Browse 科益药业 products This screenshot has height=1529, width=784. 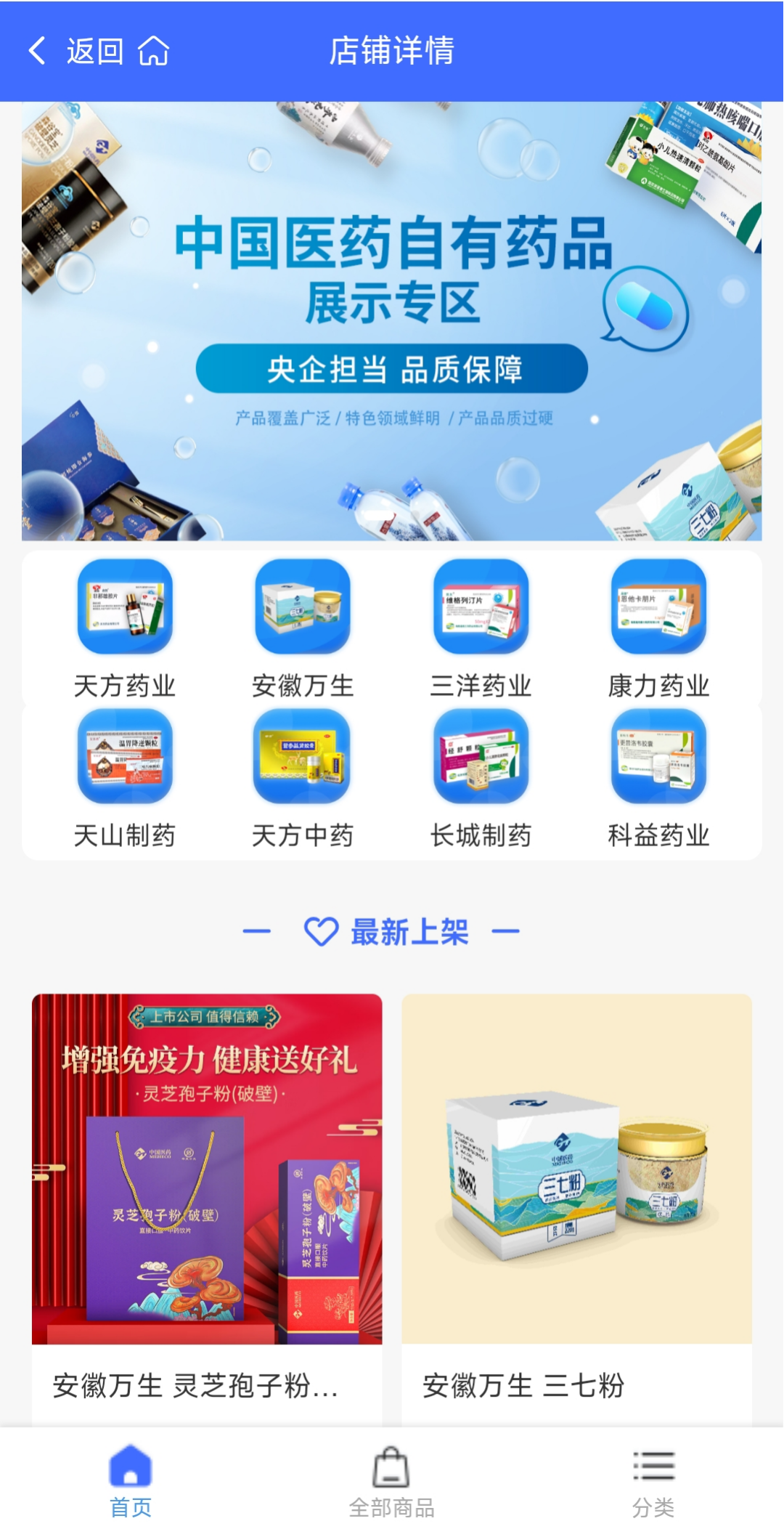click(658, 777)
